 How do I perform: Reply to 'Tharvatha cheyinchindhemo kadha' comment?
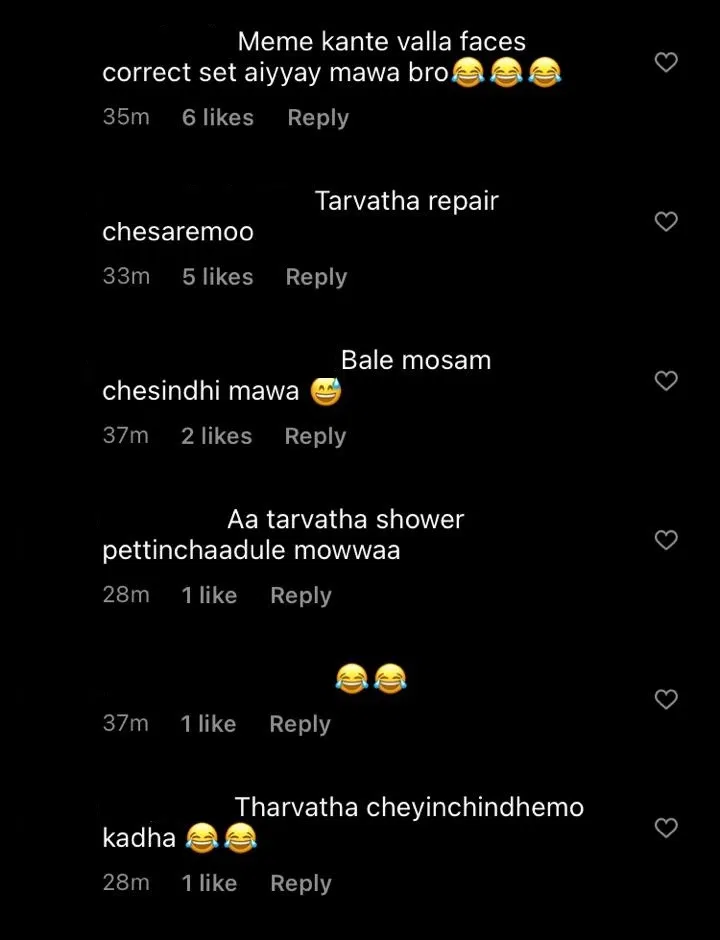(x=301, y=884)
